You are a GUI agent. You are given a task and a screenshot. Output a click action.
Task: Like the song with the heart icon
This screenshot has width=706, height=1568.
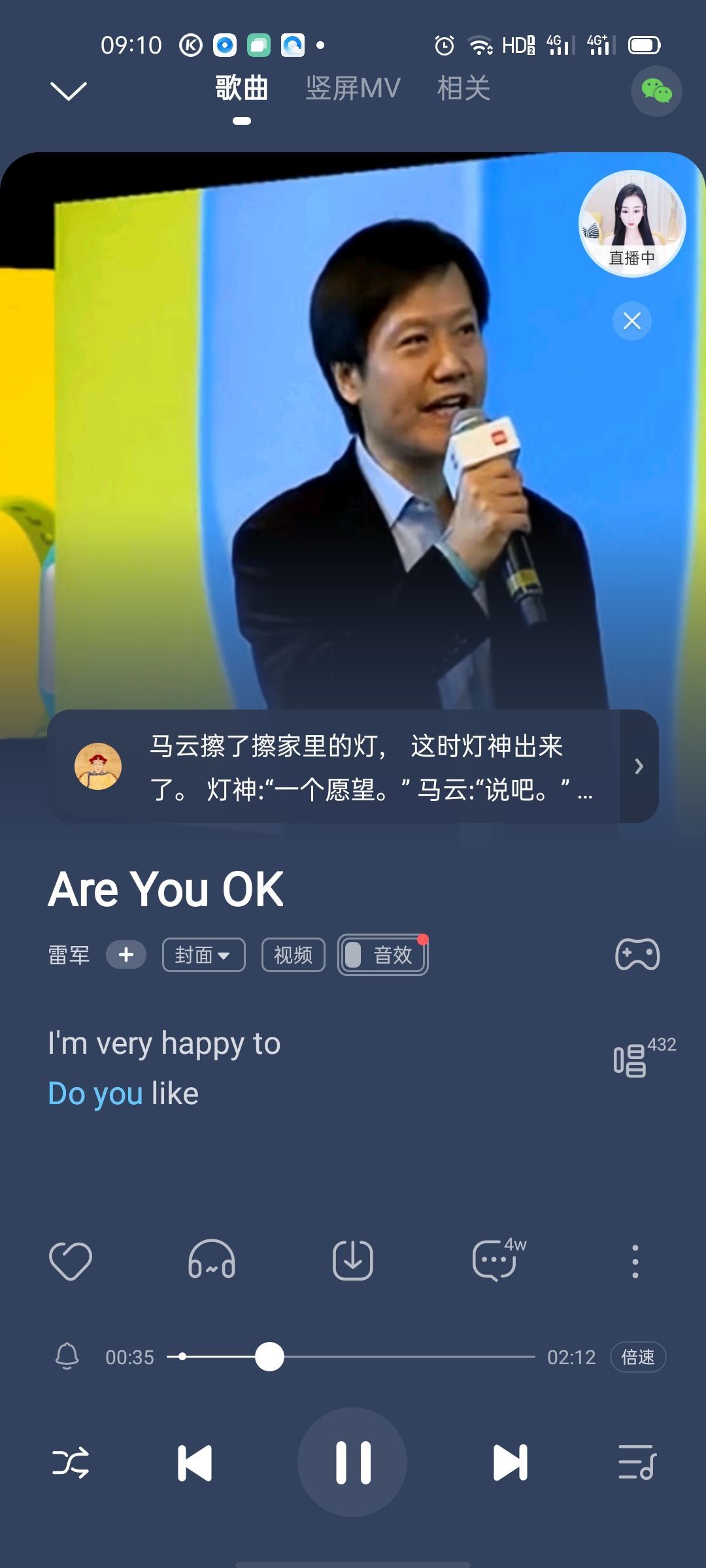(x=71, y=1260)
